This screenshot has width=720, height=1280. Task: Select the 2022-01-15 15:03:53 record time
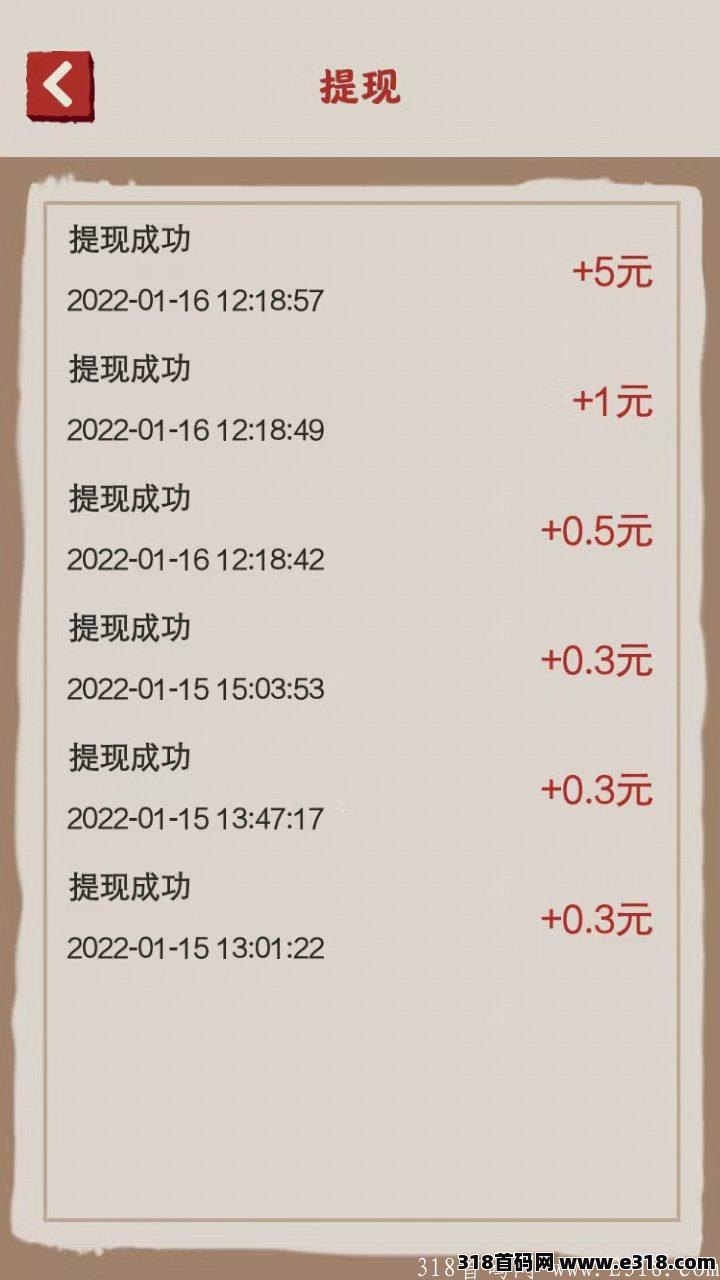[196, 690]
